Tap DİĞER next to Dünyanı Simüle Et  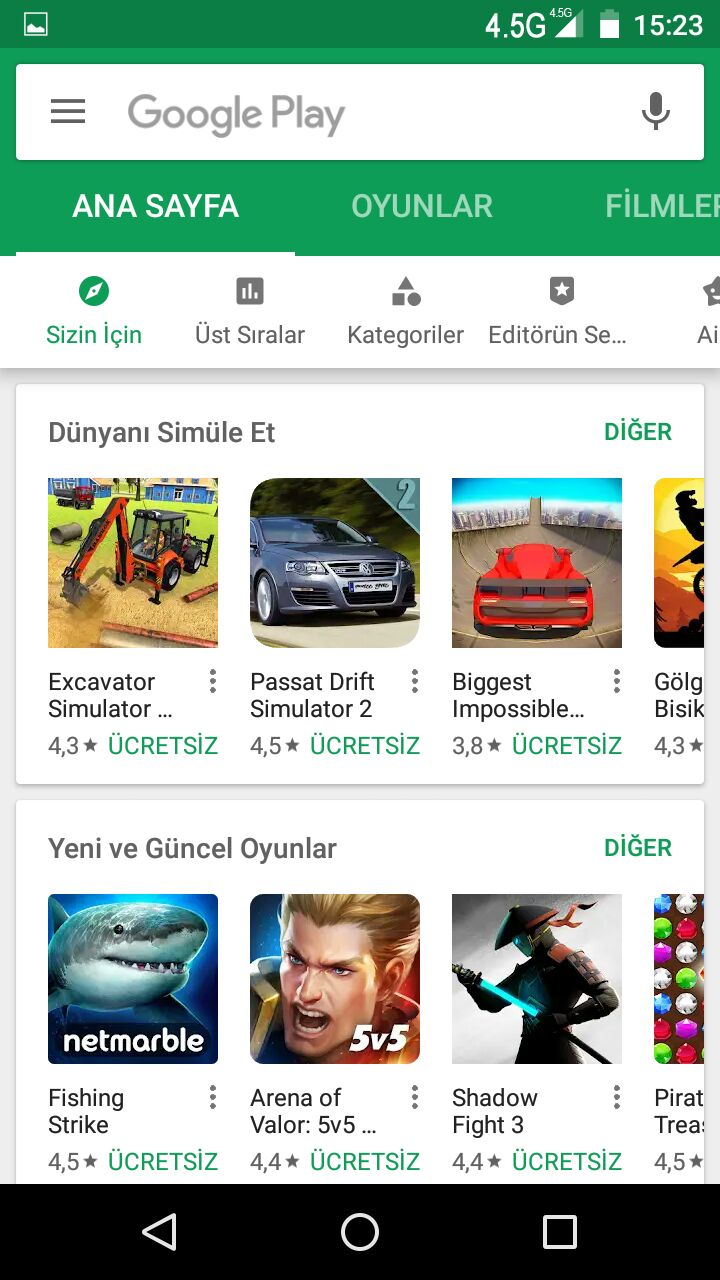click(x=638, y=432)
